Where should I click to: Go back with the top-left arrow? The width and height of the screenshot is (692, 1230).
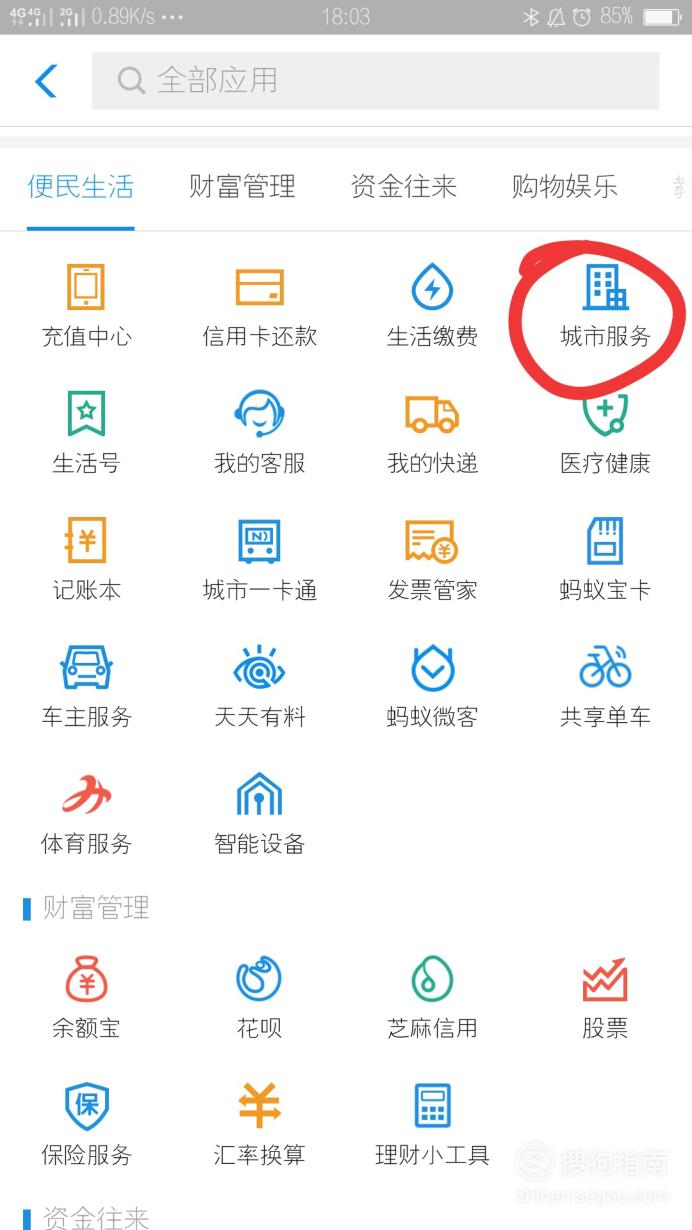click(x=46, y=81)
